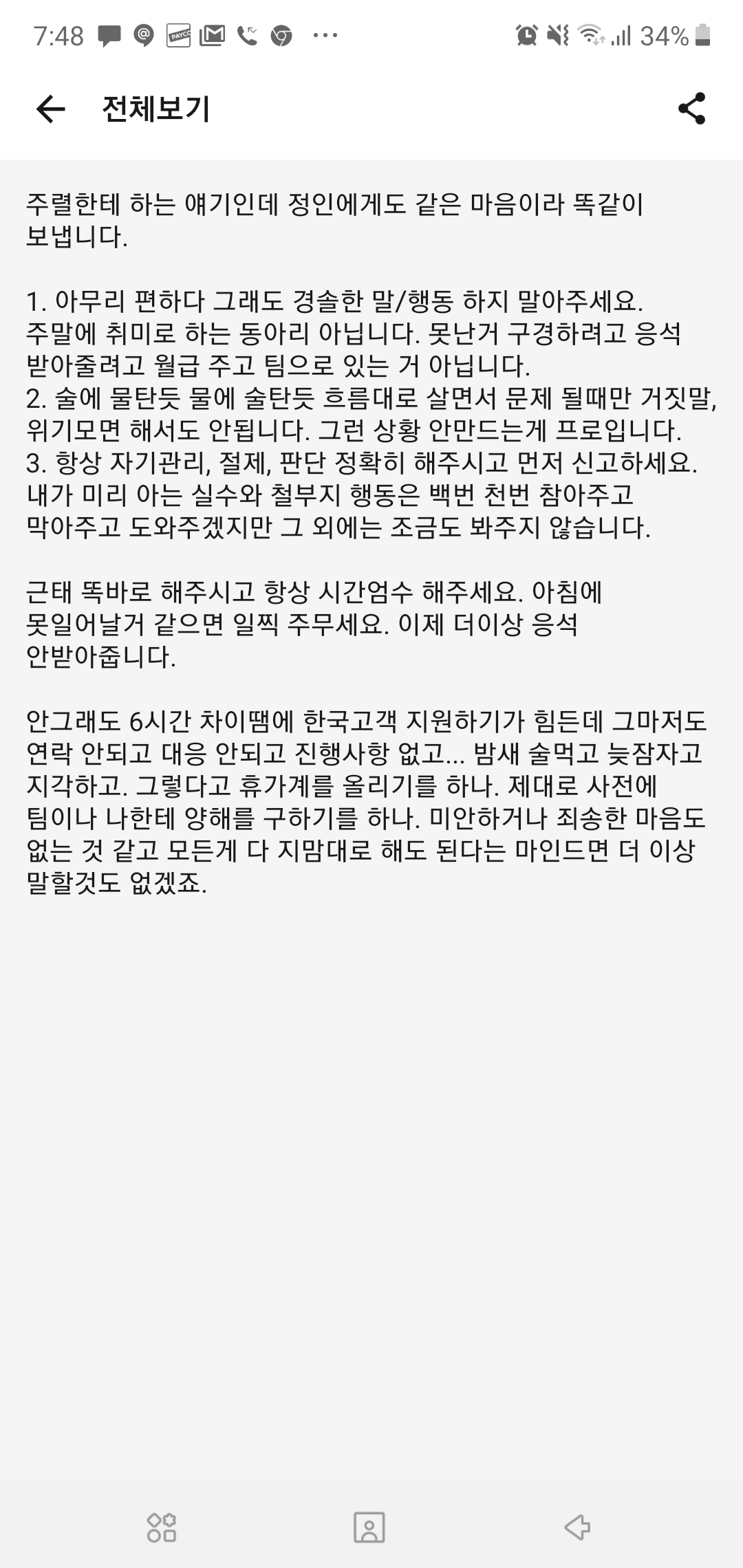Tap the contact card icon in bottom bar
This screenshot has height=1568, width=743.
tap(369, 1527)
